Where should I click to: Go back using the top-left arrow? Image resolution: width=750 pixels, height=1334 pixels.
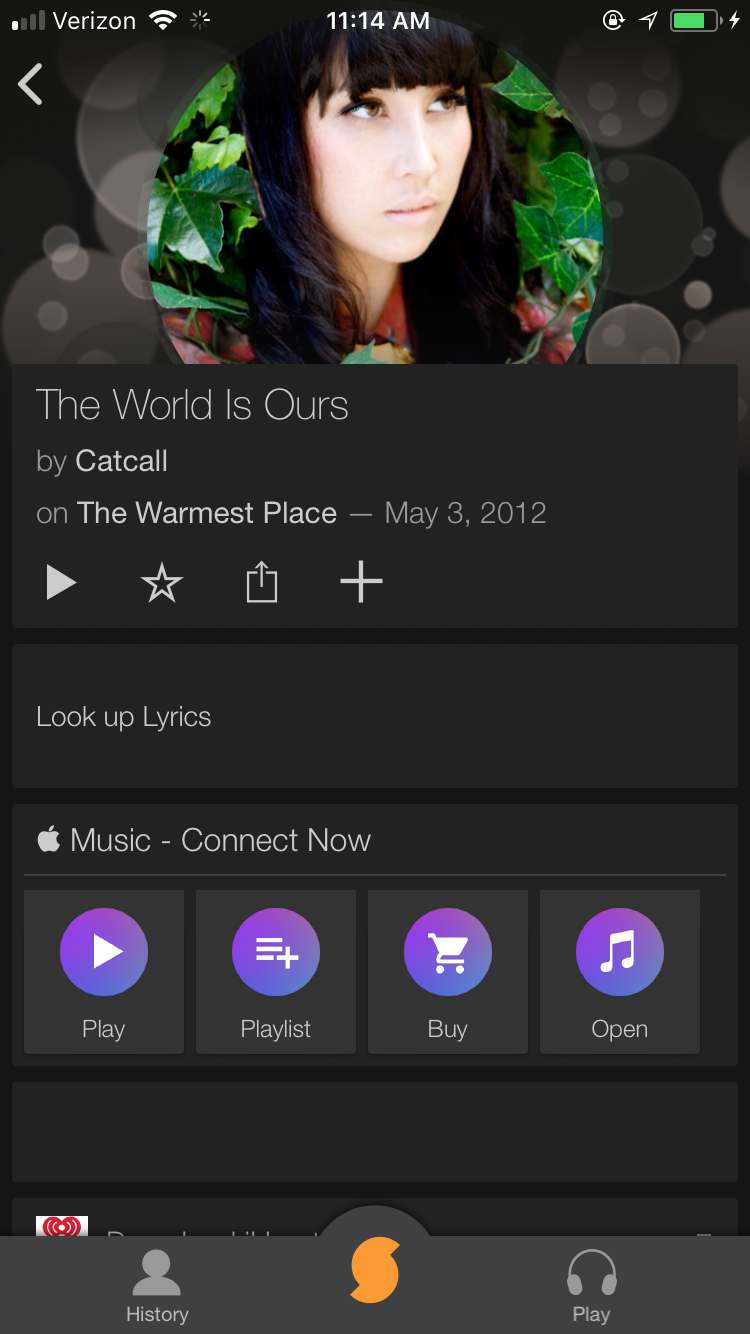coord(31,85)
